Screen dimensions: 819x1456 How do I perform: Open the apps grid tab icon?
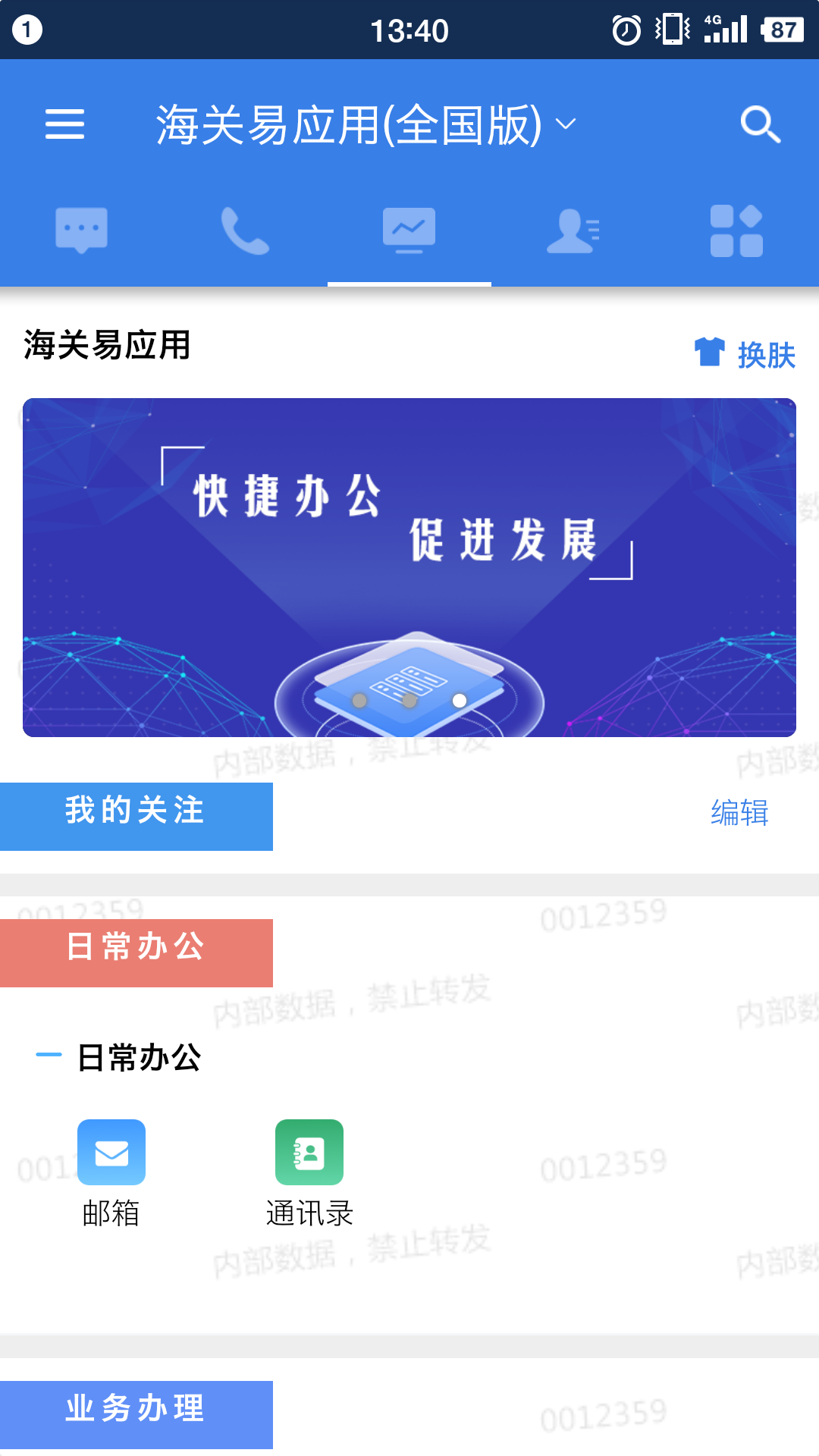click(x=736, y=230)
